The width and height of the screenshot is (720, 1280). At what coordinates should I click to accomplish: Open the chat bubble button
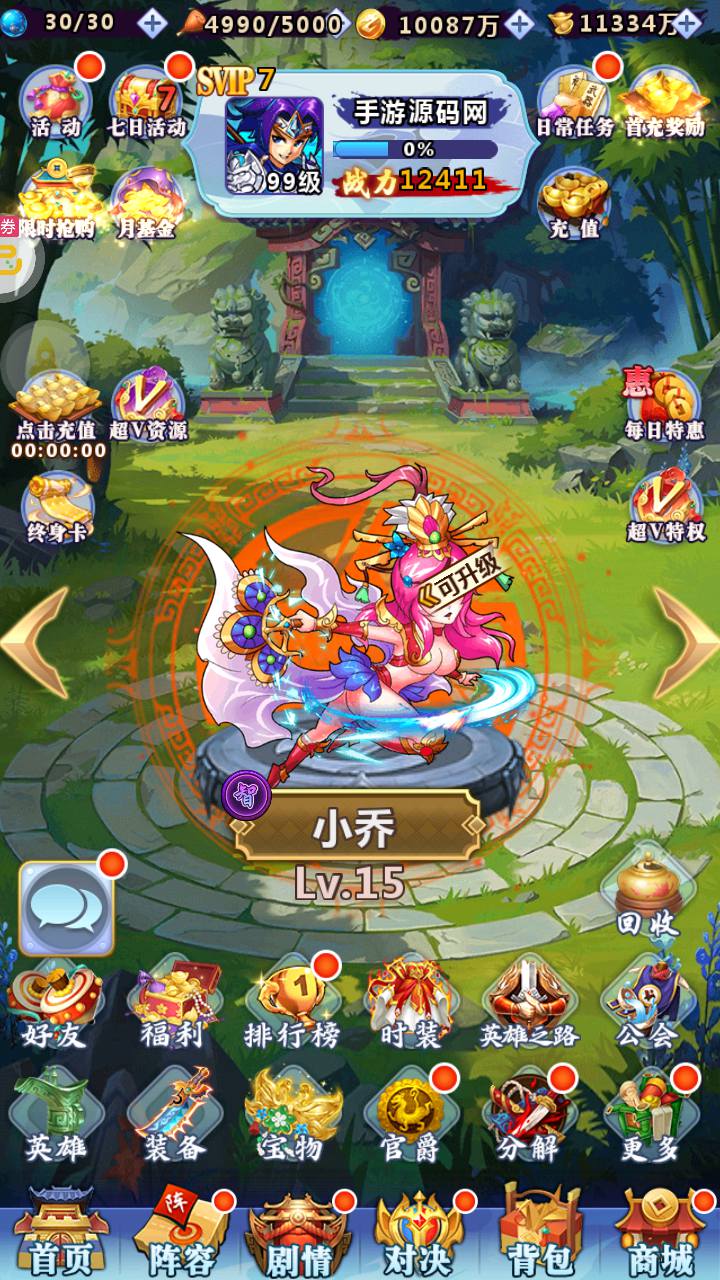[67, 908]
